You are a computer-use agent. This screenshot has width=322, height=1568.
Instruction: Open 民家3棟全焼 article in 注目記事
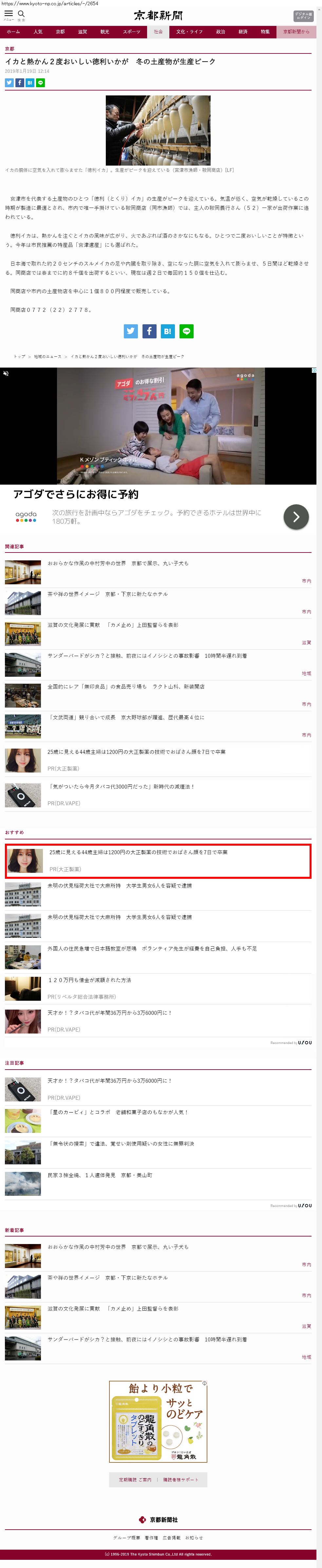pyautogui.click(x=100, y=1175)
